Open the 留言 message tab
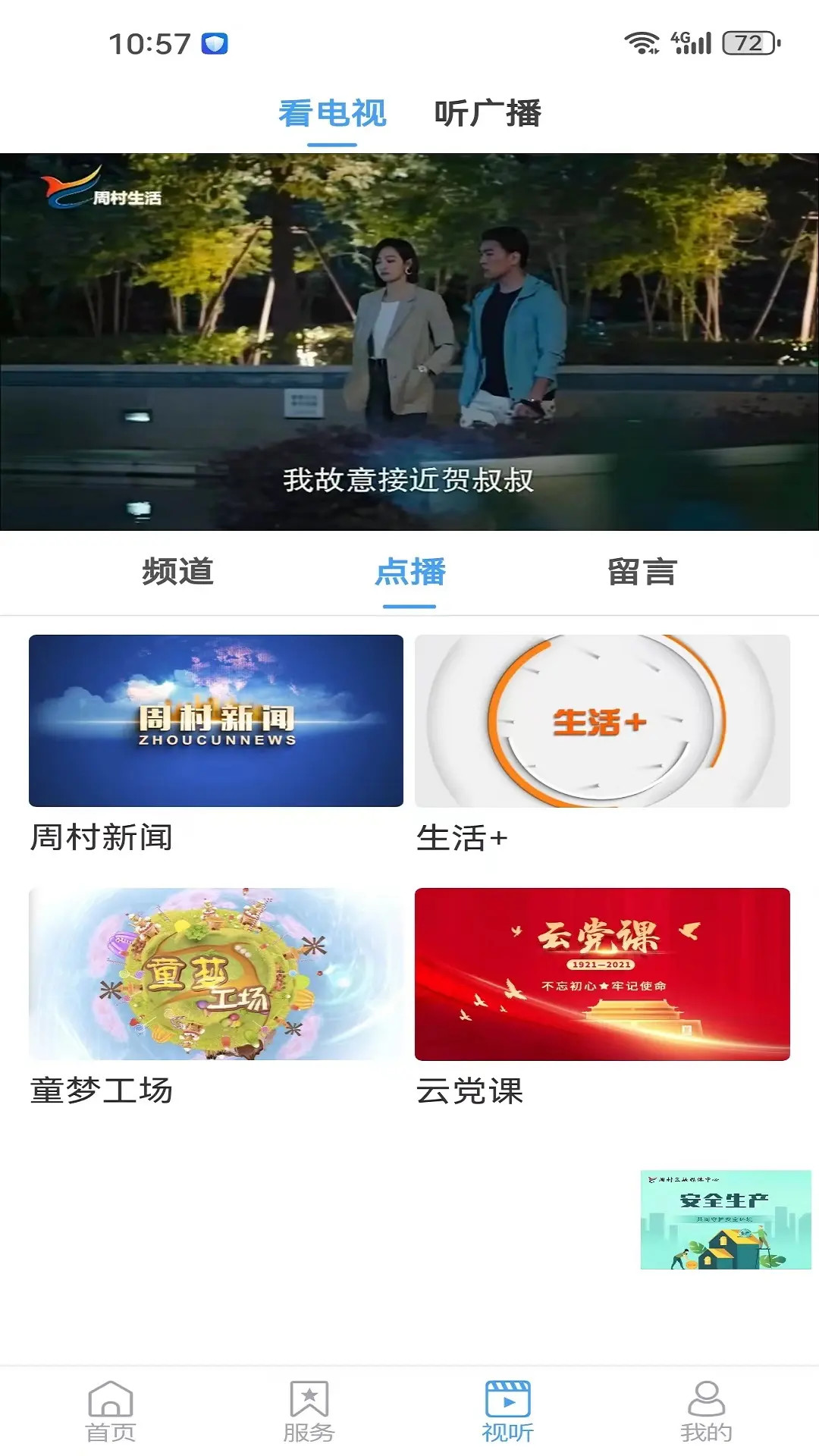Image resolution: width=819 pixels, height=1456 pixels. tap(641, 573)
